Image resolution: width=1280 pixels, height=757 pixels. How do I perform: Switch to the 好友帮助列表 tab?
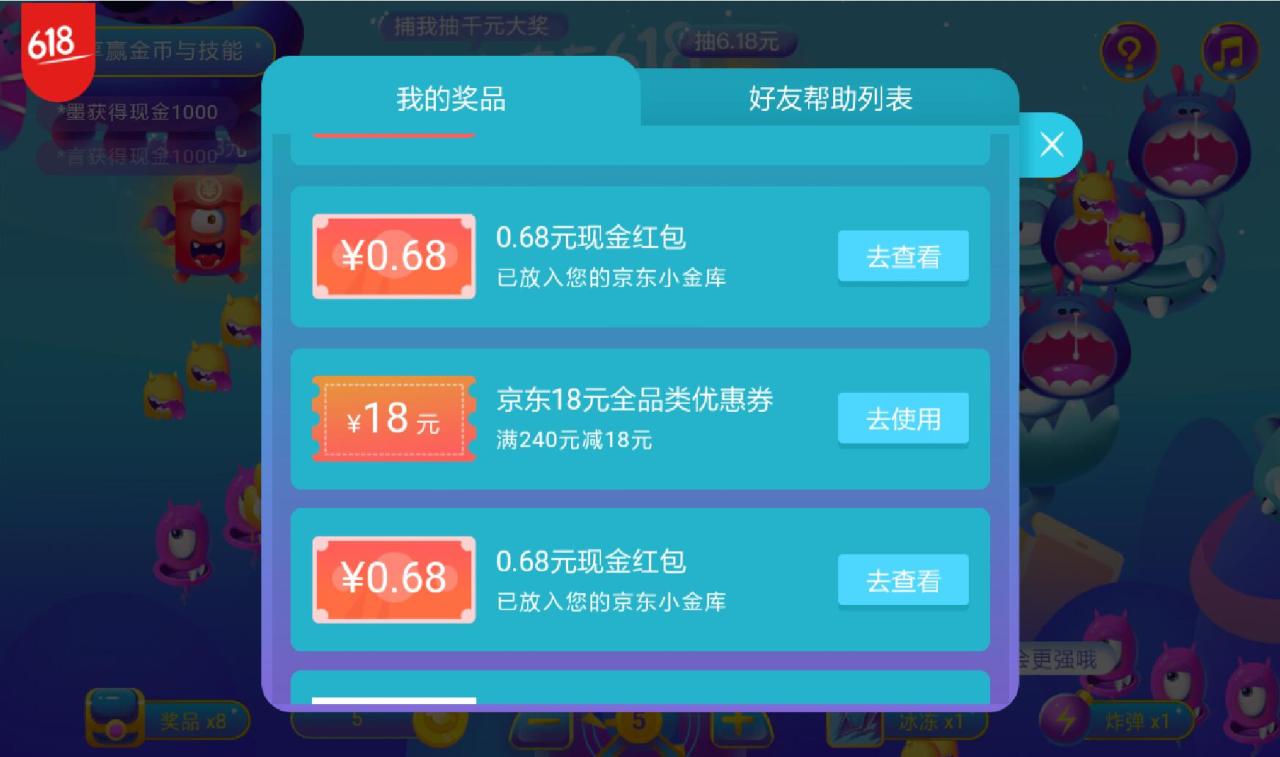[x=830, y=98]
